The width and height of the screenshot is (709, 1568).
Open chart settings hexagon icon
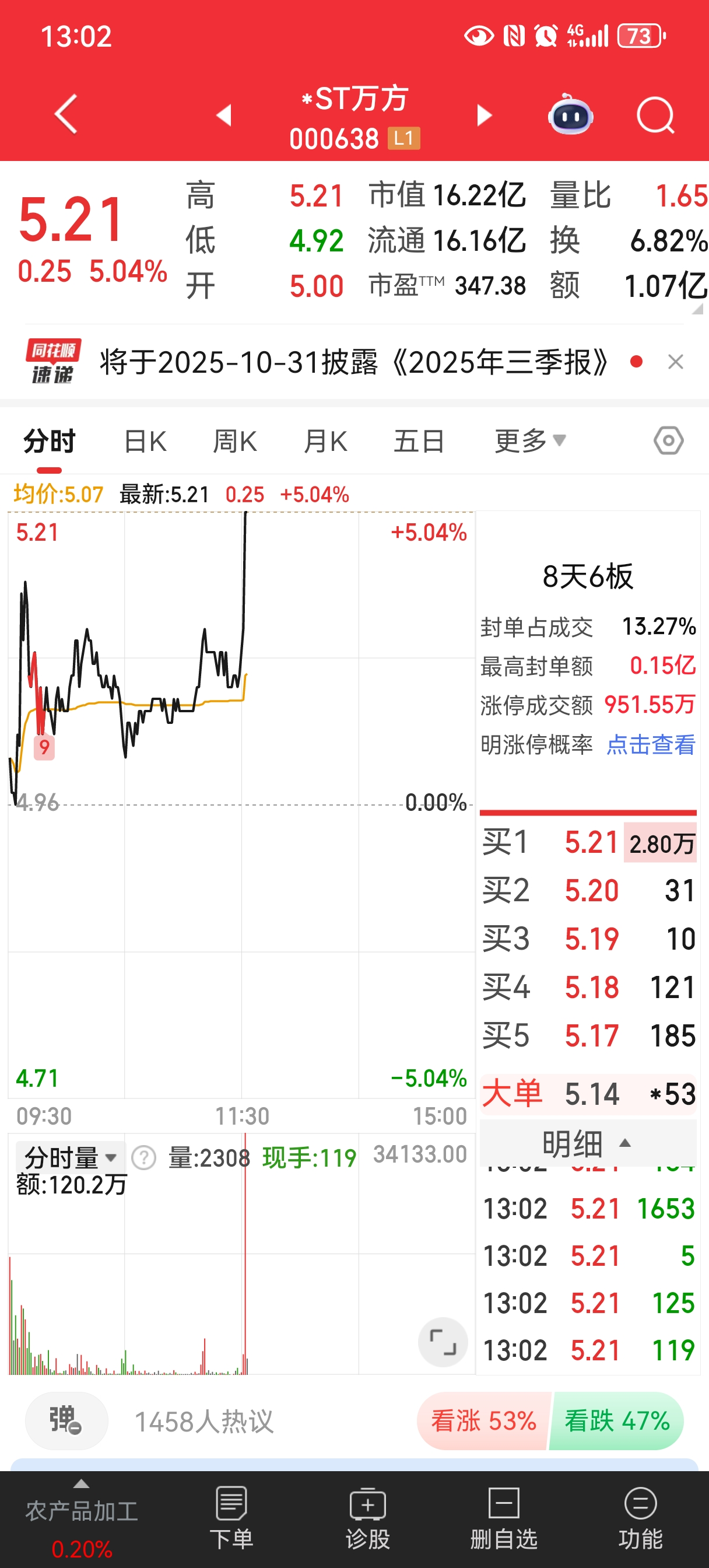click(x=668, y=440)
